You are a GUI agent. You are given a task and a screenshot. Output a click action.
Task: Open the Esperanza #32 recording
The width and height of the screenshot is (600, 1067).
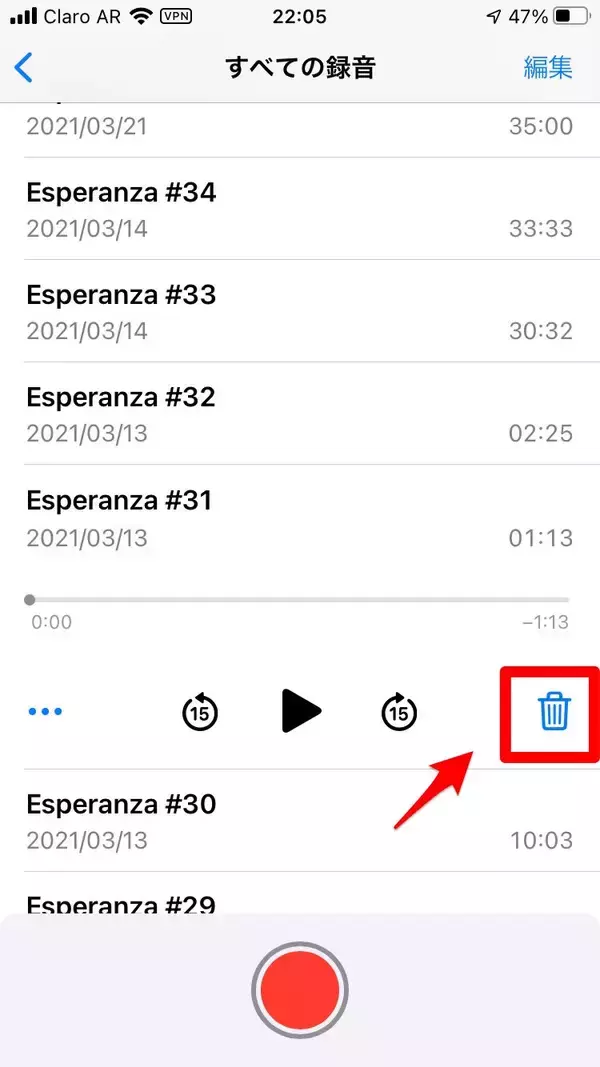click(x=300, y=415)
